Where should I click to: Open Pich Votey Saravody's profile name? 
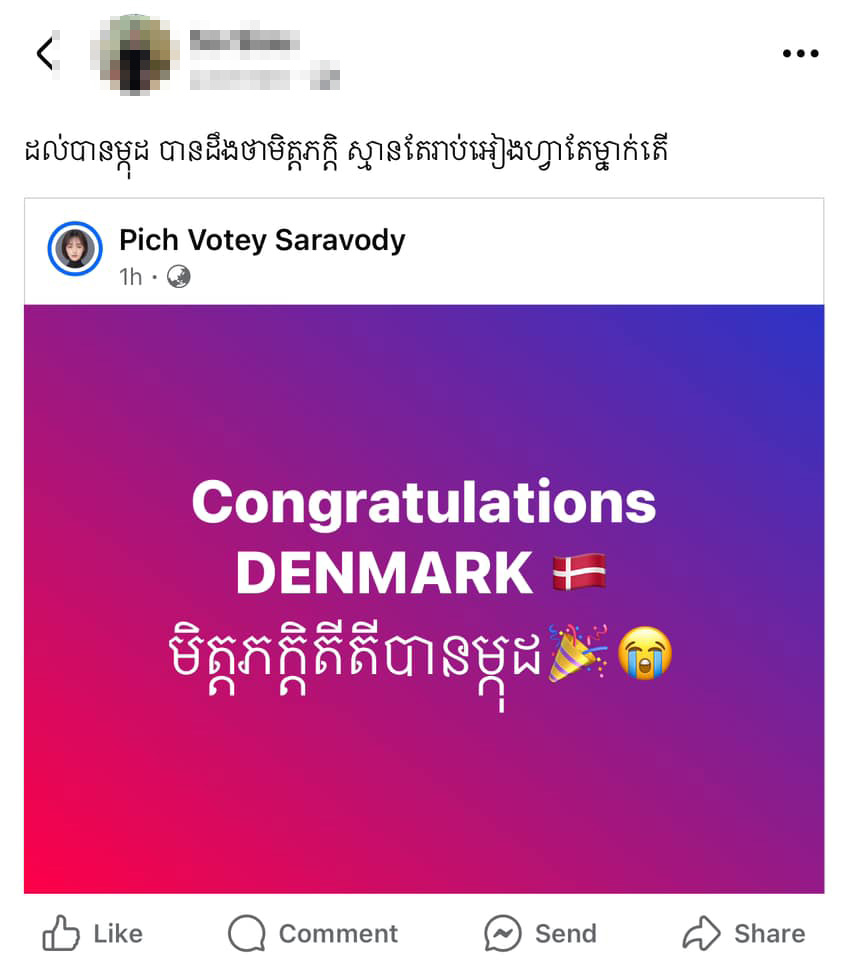tap(262, 240)
